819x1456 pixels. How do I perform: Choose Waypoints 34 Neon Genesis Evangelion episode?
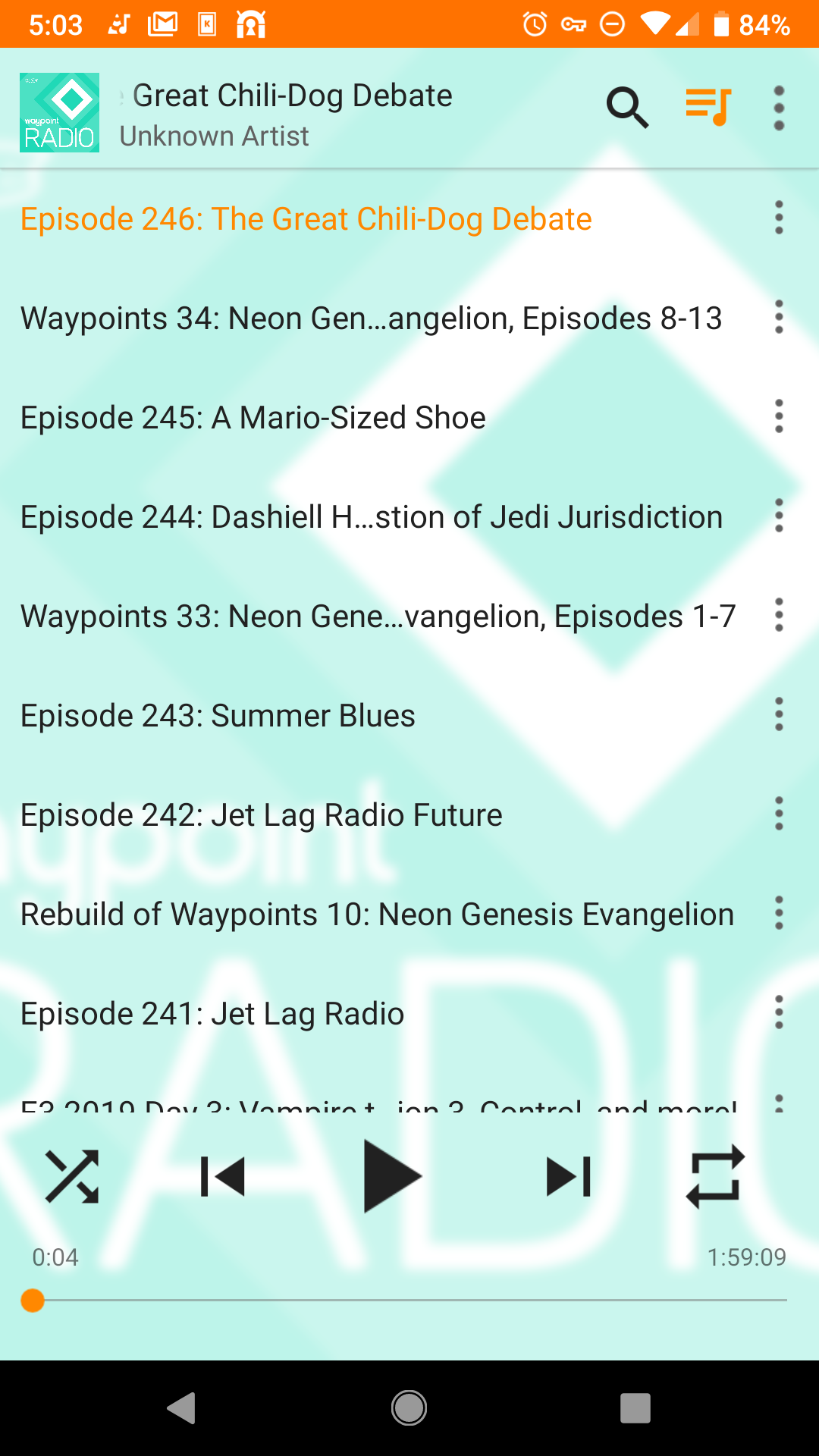pos(372,318)
